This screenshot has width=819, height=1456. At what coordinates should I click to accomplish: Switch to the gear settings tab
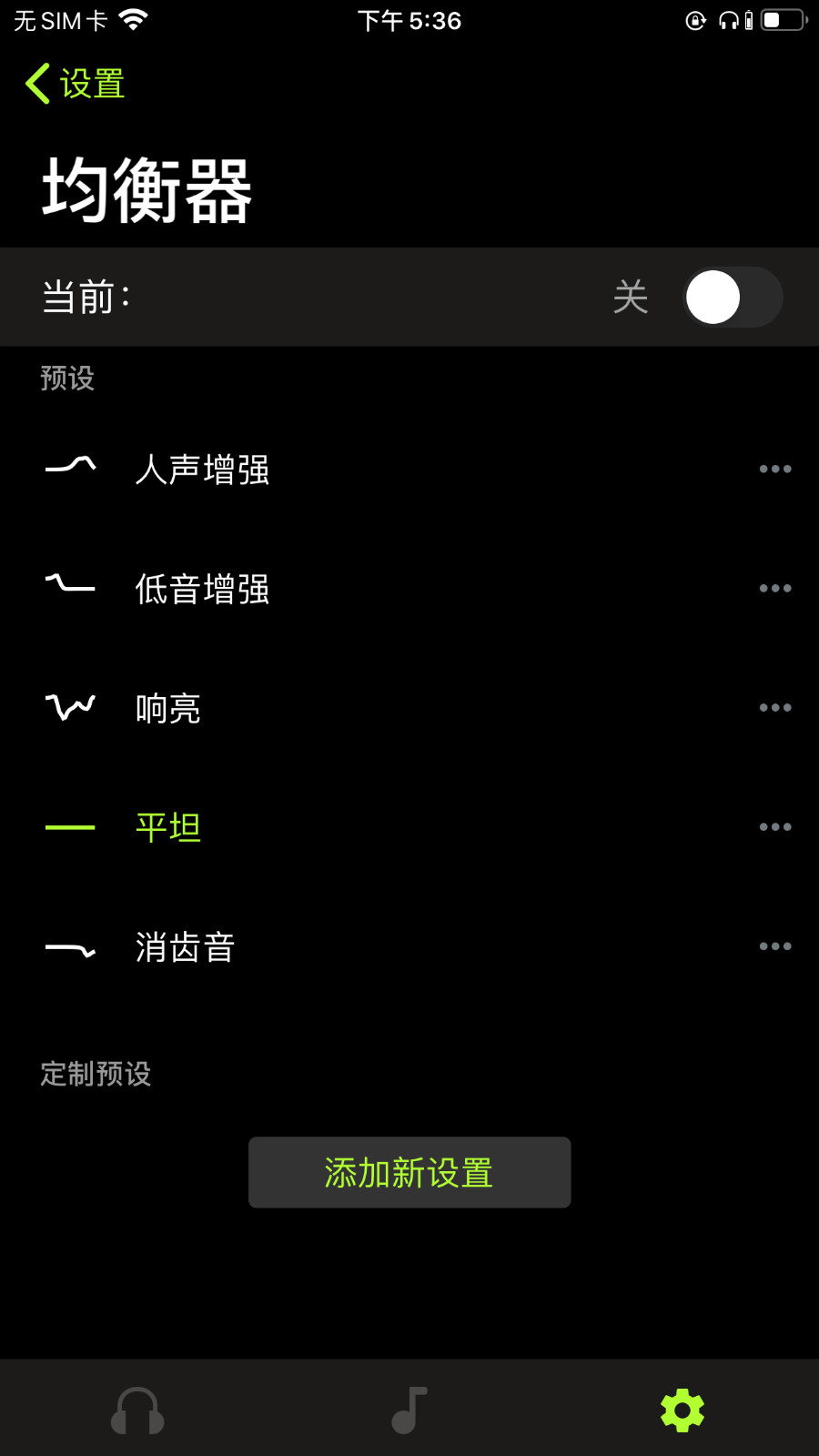point(682,1409)
